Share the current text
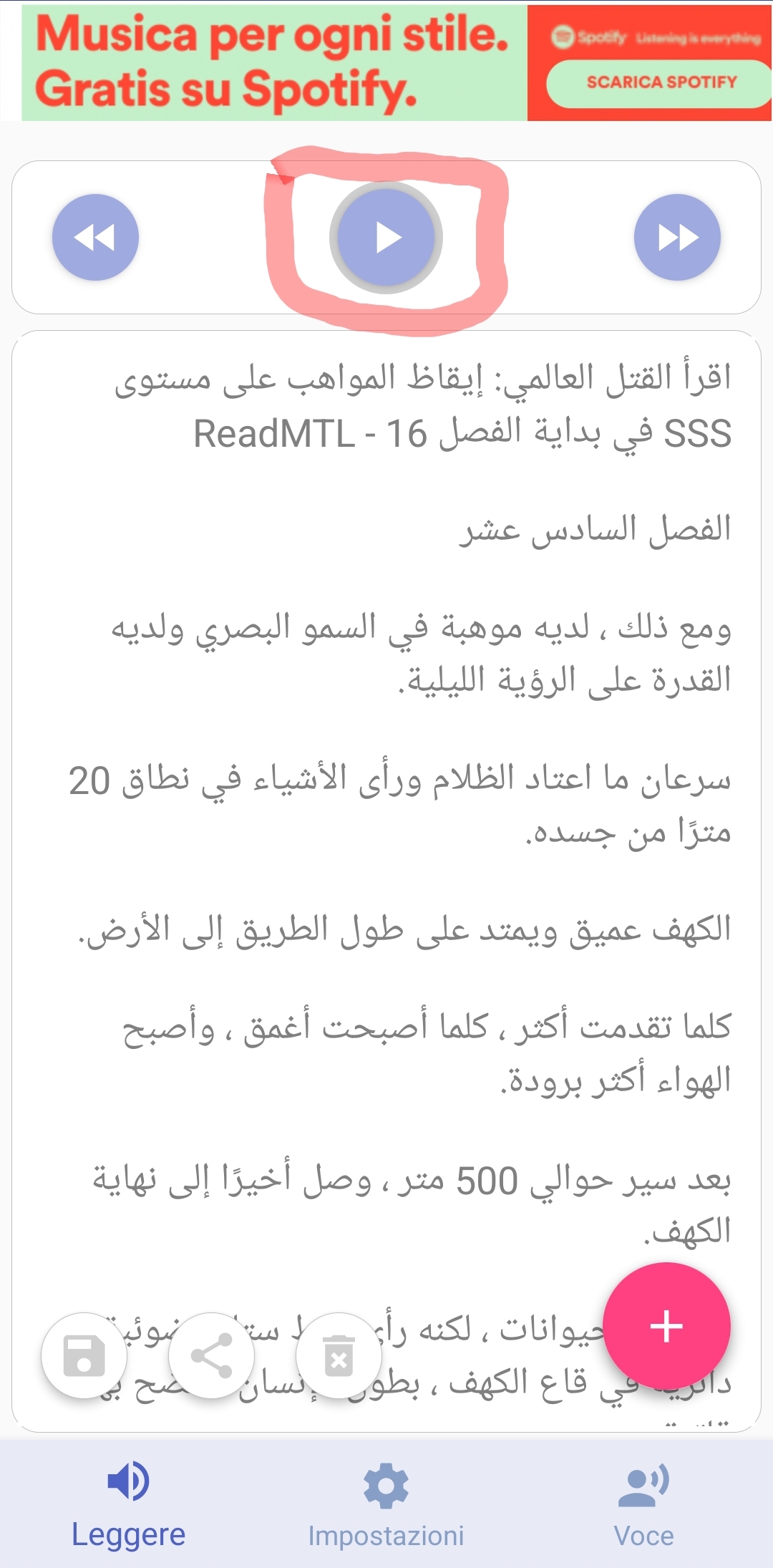The height and width of the screenshot is (1568, 773). (212, 1355)
